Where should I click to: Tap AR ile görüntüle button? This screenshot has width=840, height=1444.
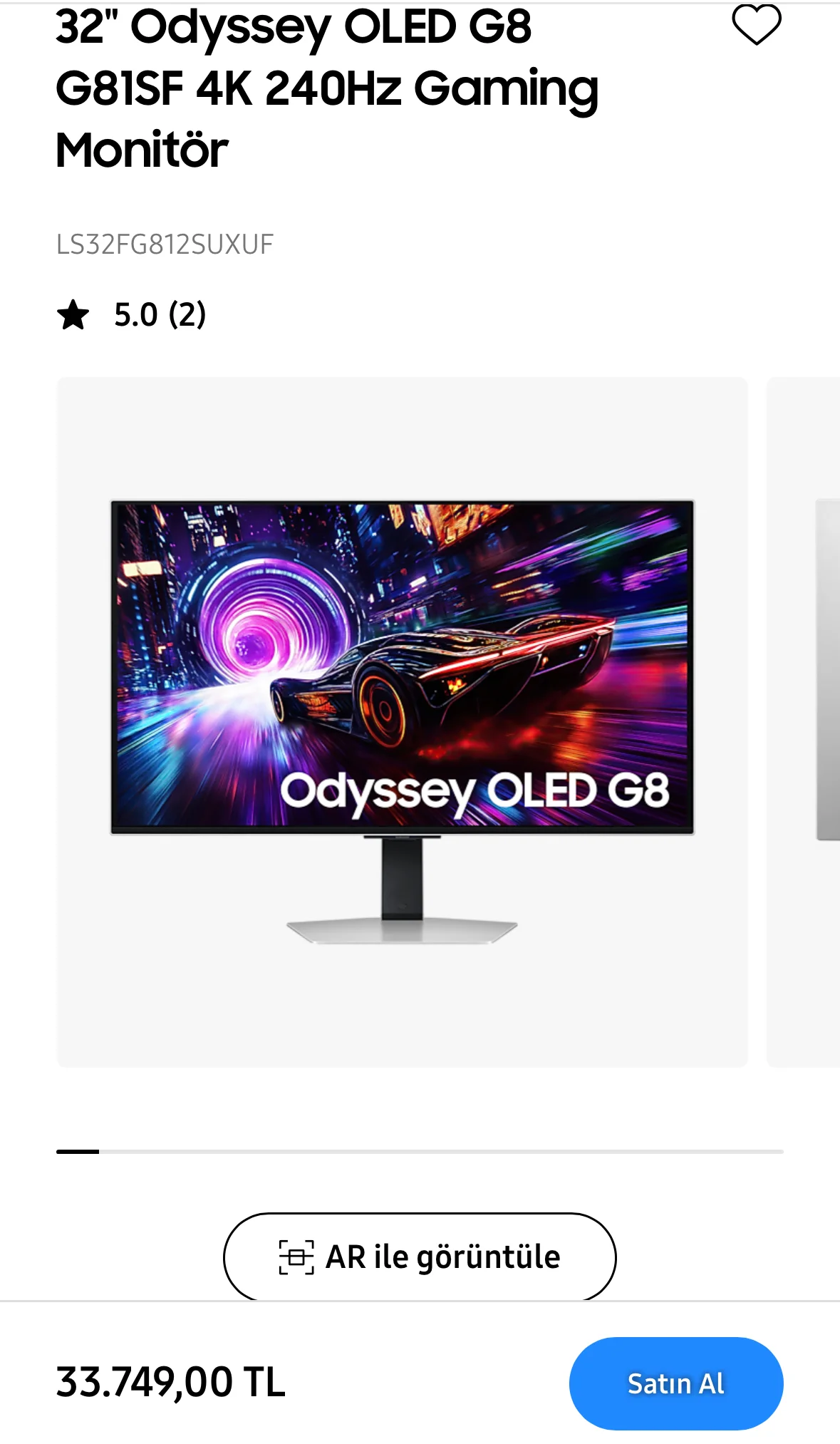point(420,1257)
